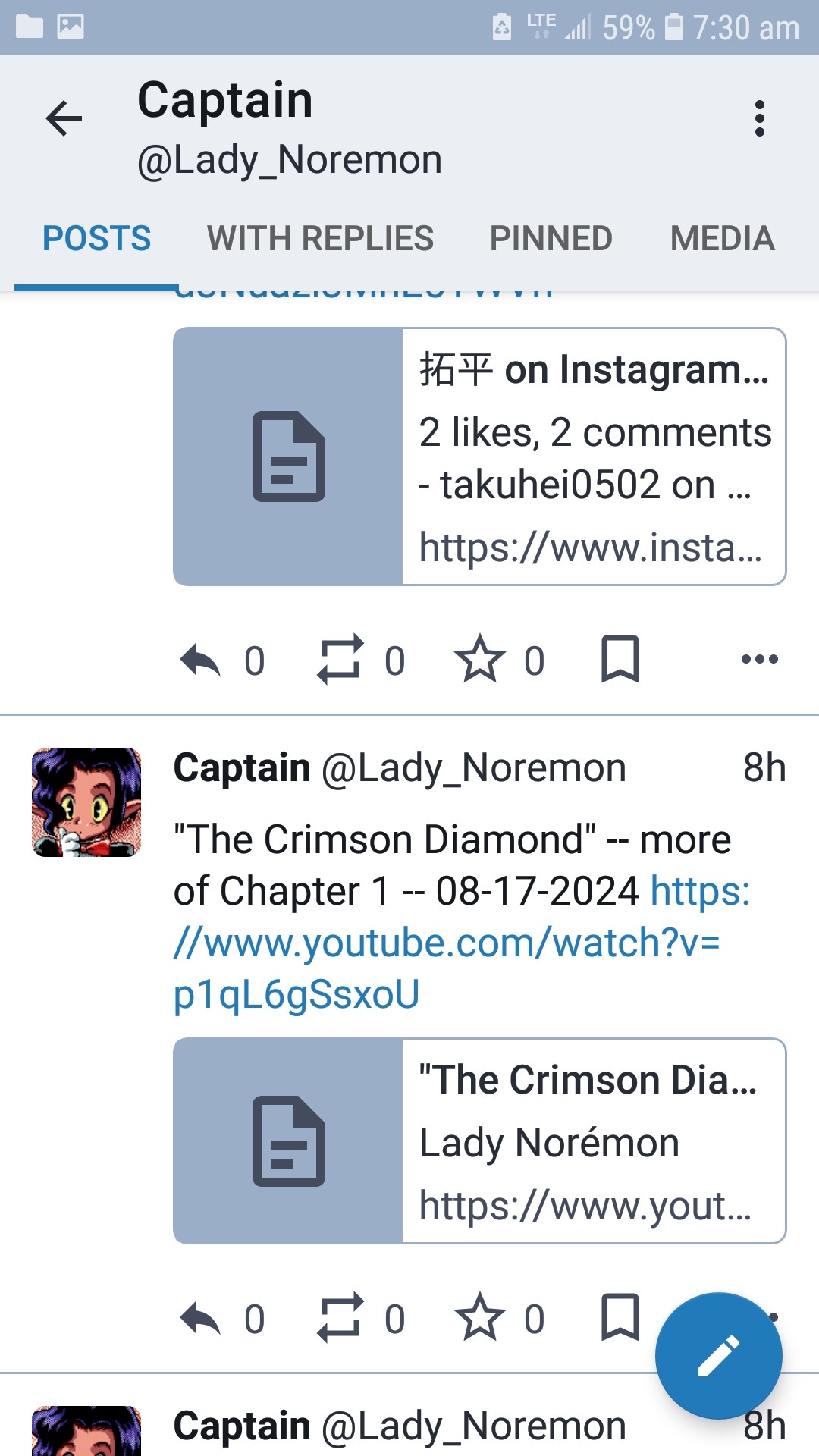Viewport: 819px width, 1456px height.
Task: Go back using the arrow
Action: [64, 119]
